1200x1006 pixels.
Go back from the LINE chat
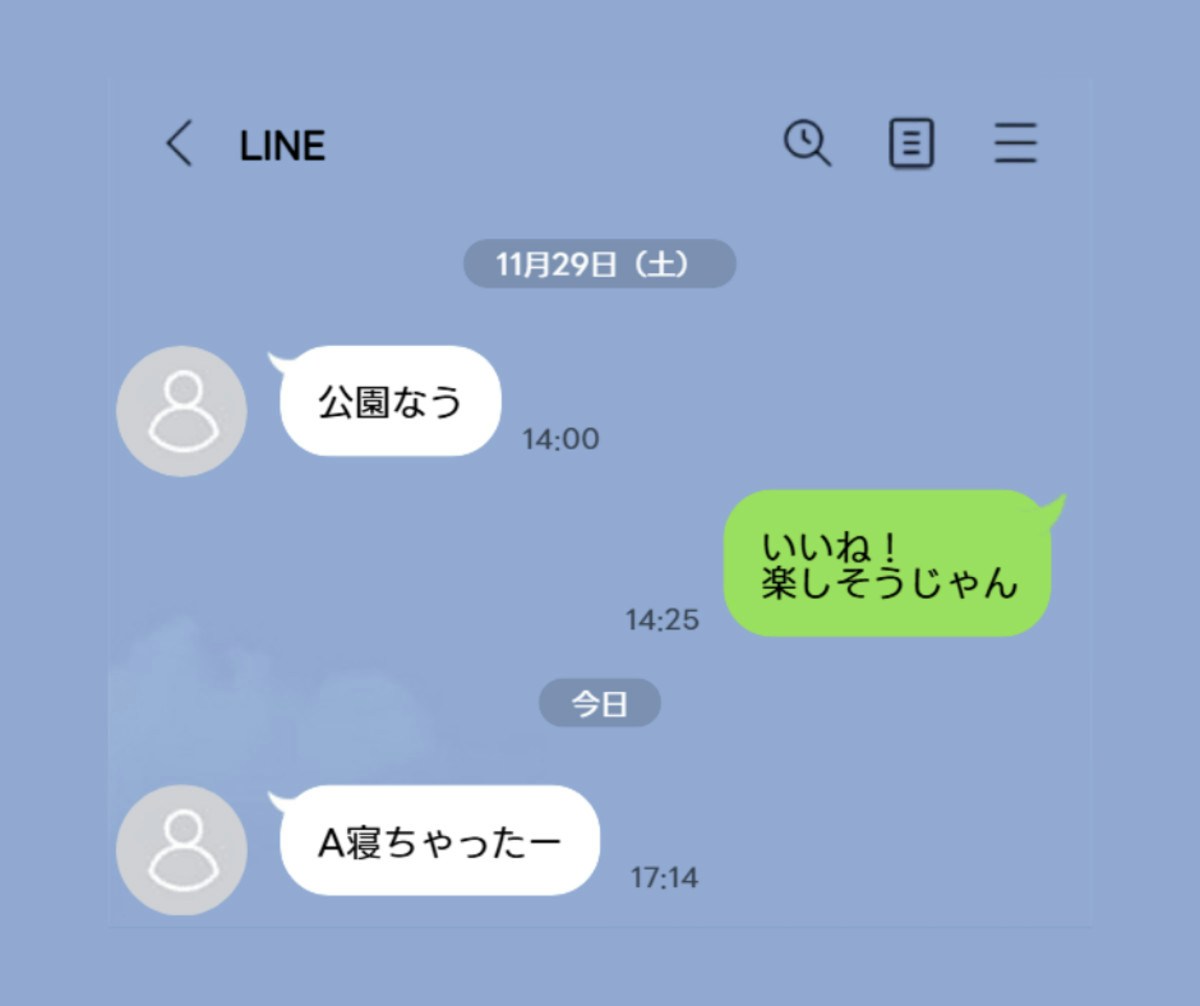(x=179, y=145)
